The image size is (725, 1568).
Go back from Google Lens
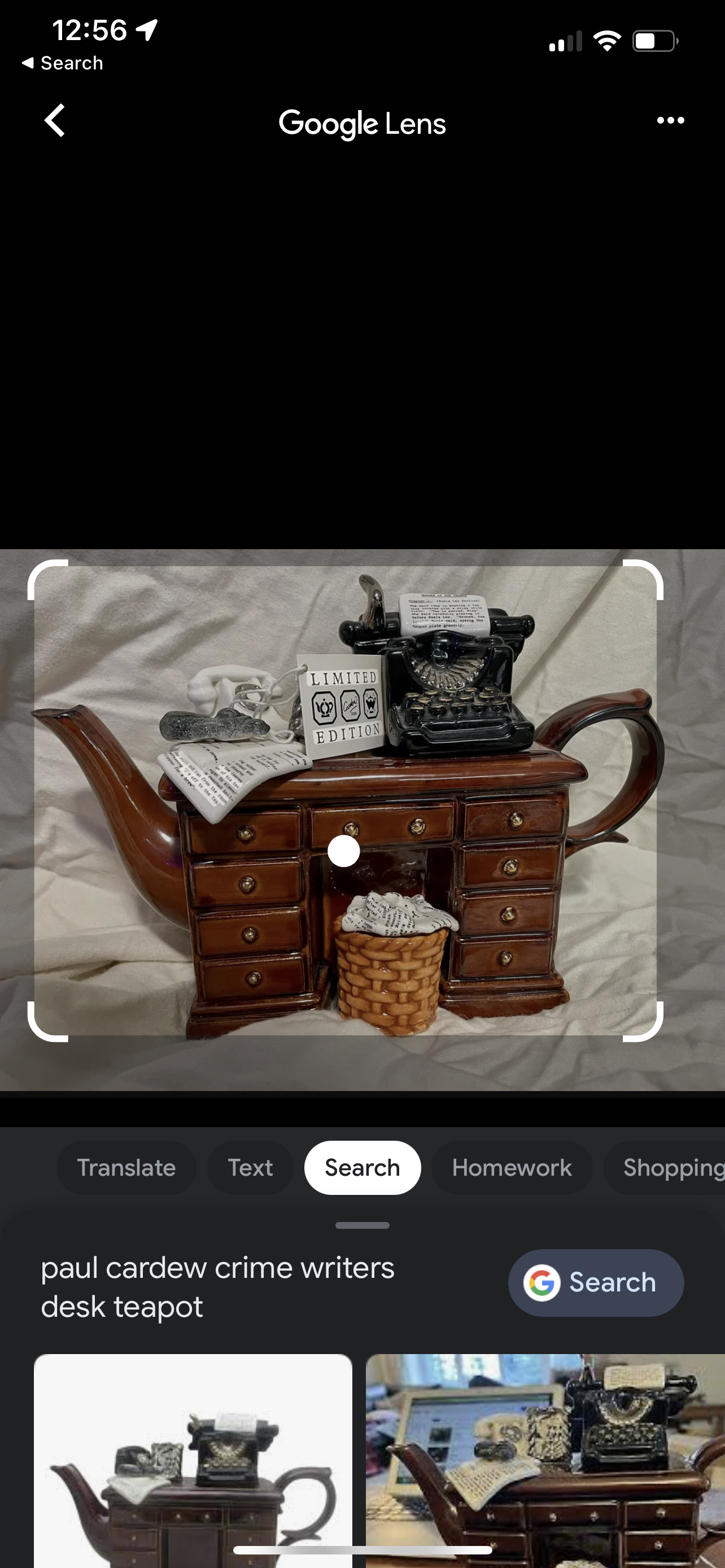pyautogui.click(x=55, y=121)
